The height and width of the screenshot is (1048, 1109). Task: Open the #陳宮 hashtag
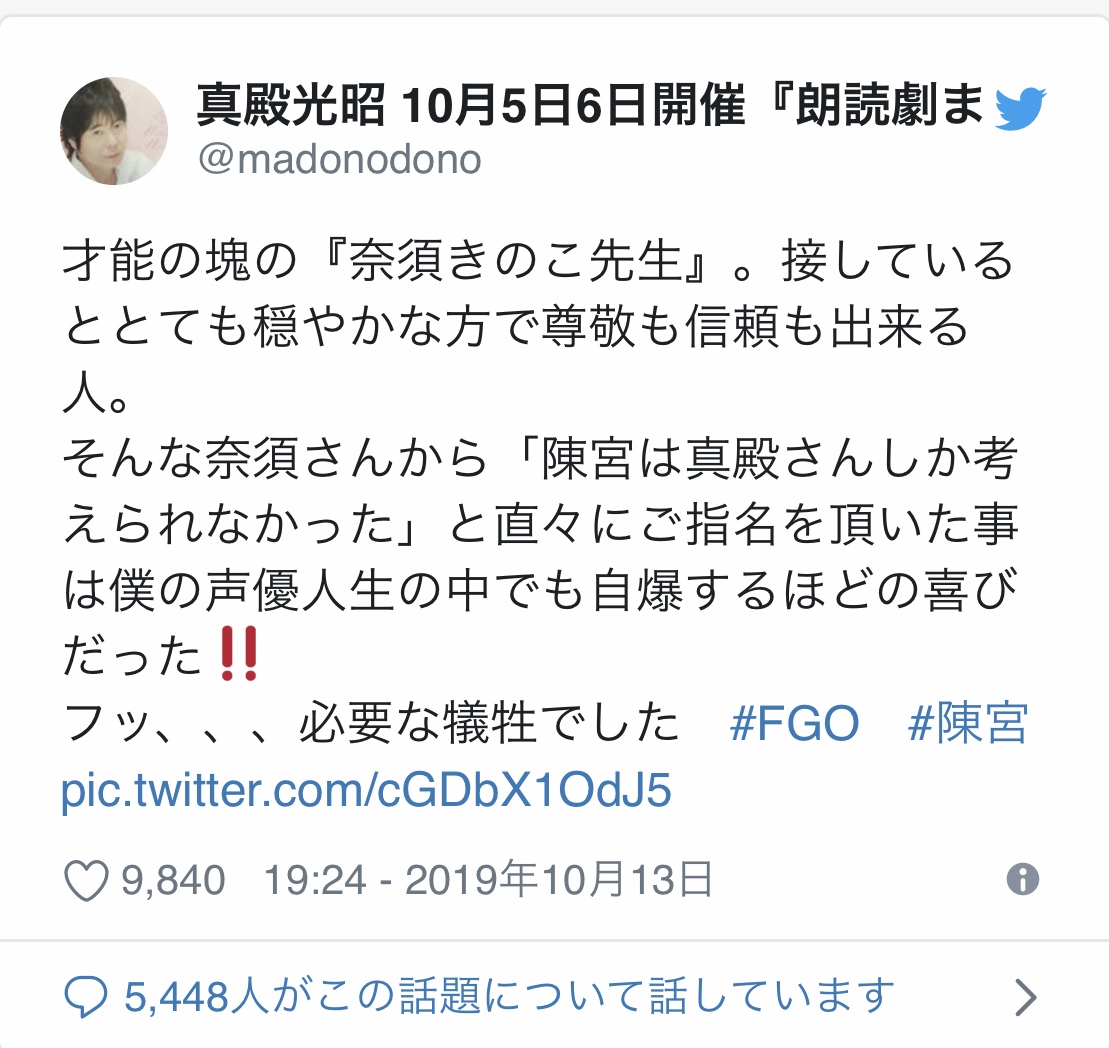(x=967, y=723)
